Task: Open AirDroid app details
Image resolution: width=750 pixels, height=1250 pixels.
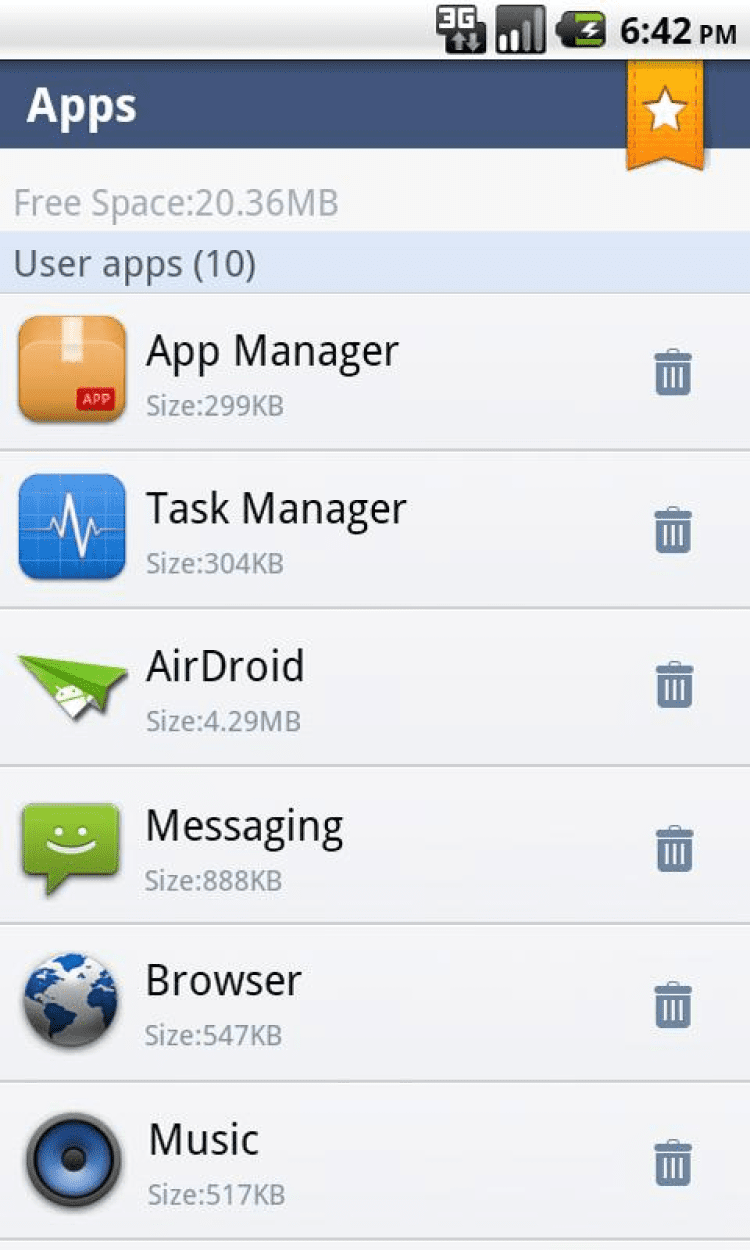Action: [300, 687]
